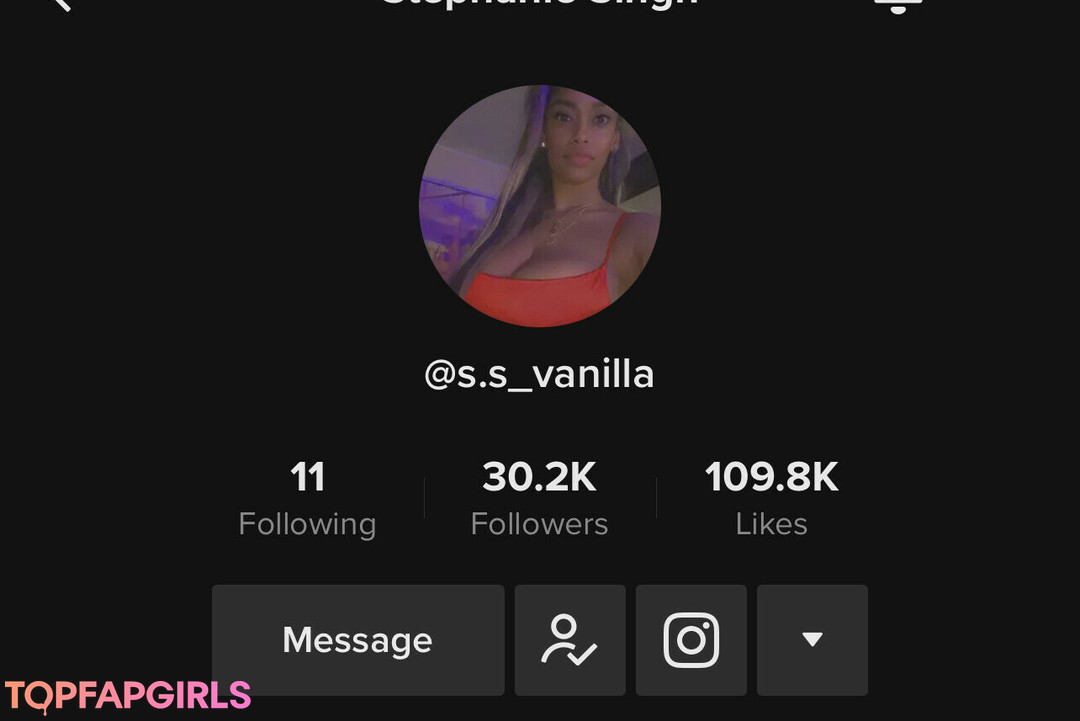The image size is (1080, 721).
Task: View the 30.2K Followers list
Action: (539, 498)
